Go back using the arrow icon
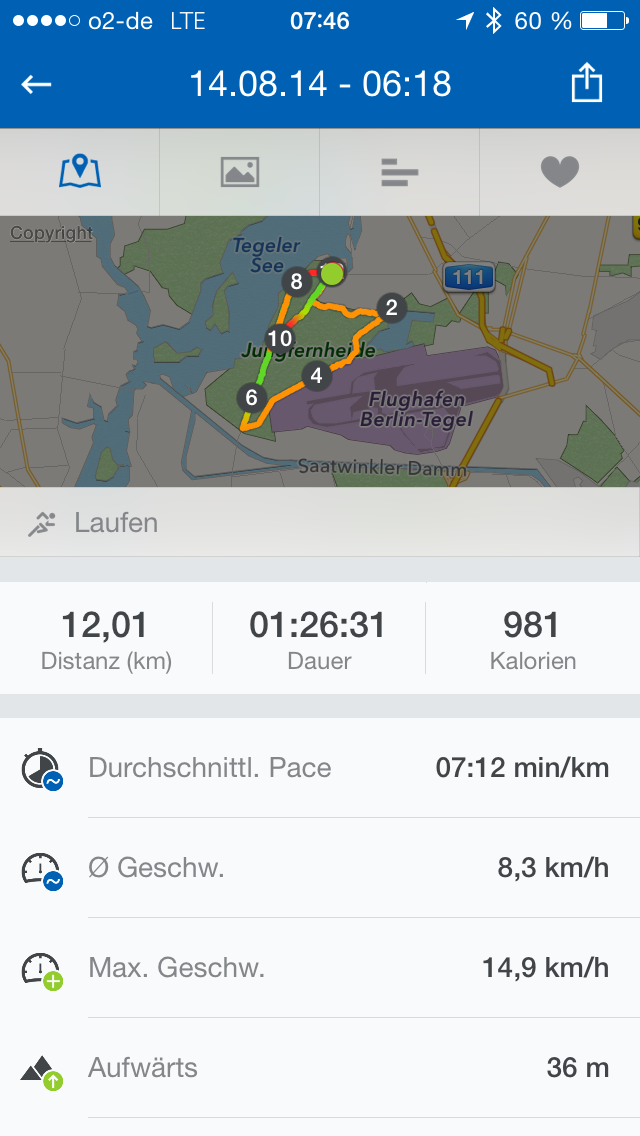Image resolution: width=640 pixels, height=1136 pixels. 37,84
